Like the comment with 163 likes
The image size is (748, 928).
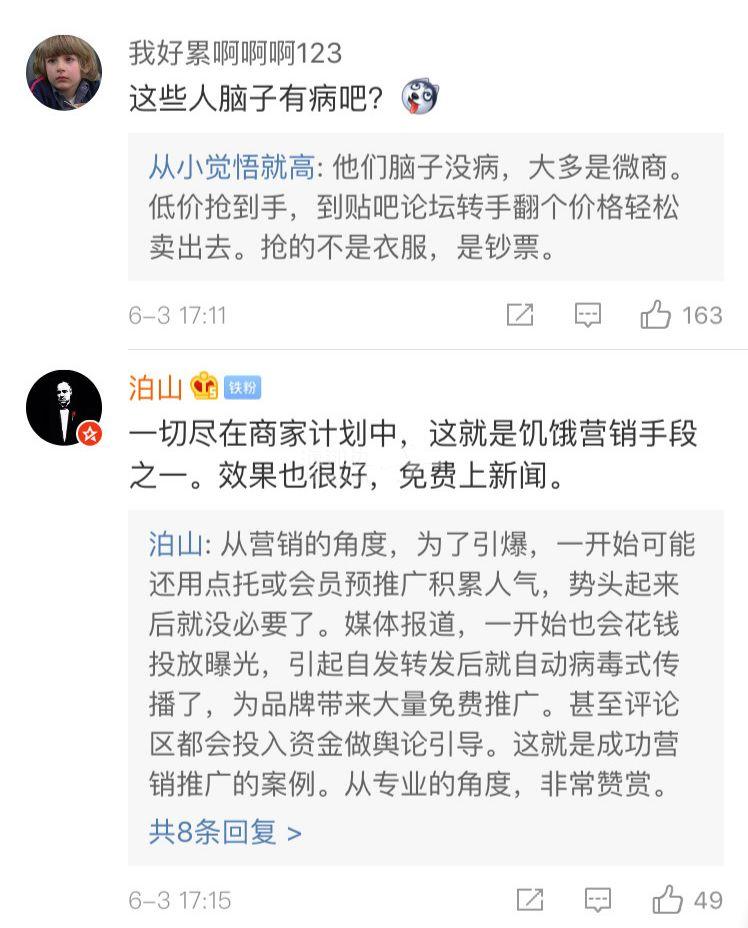[657, 316]
